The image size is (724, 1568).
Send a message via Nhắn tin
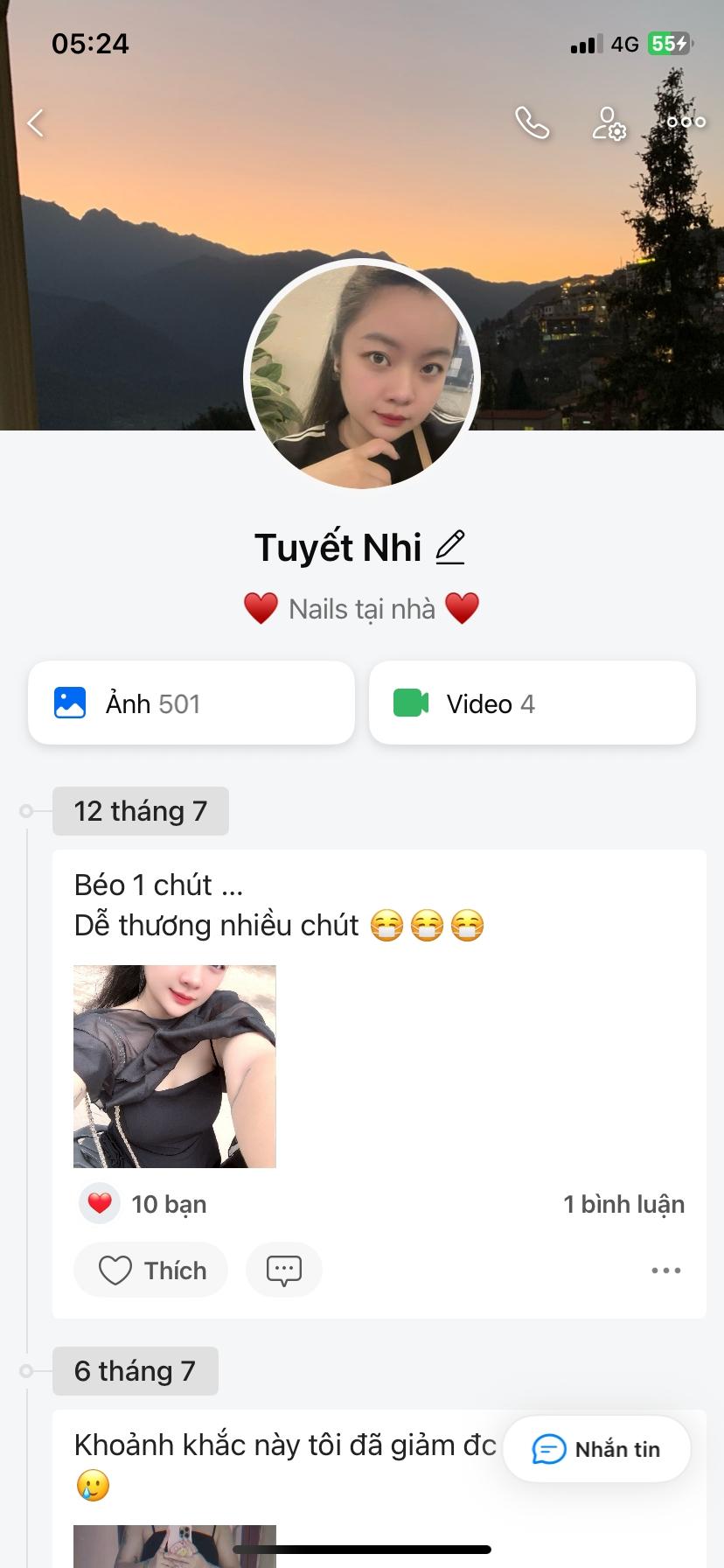[x=597, y=1449]
